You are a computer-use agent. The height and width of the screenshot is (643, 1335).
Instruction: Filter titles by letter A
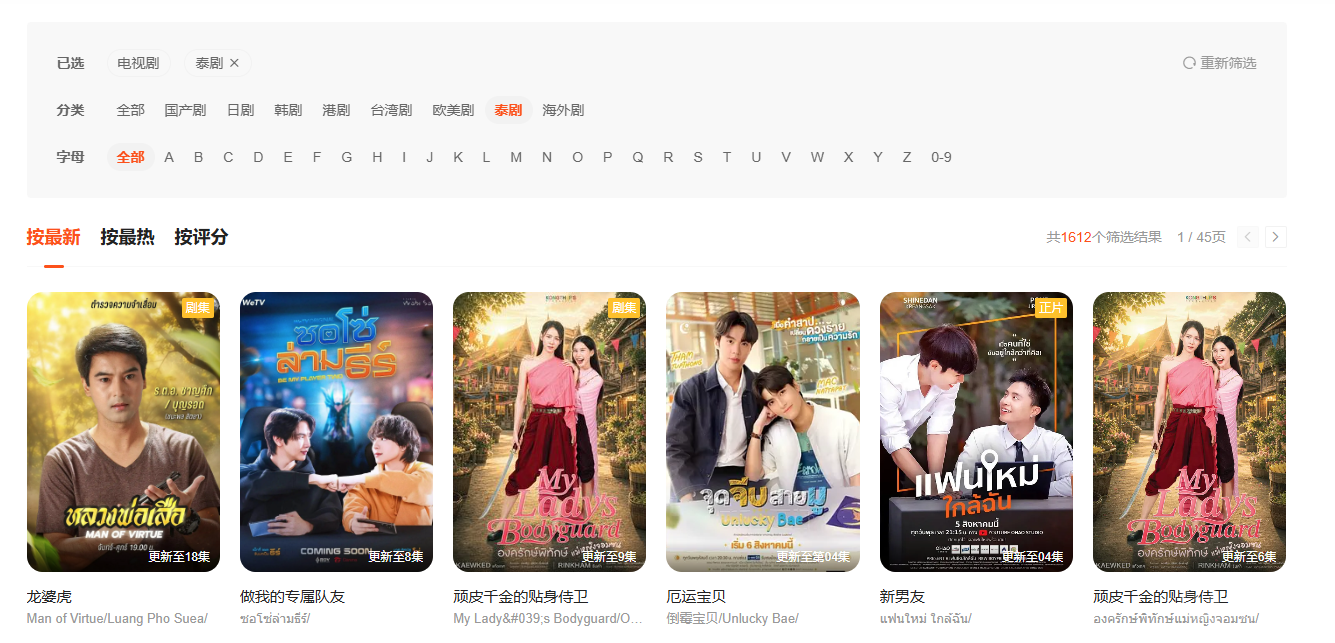click(169, 157)
